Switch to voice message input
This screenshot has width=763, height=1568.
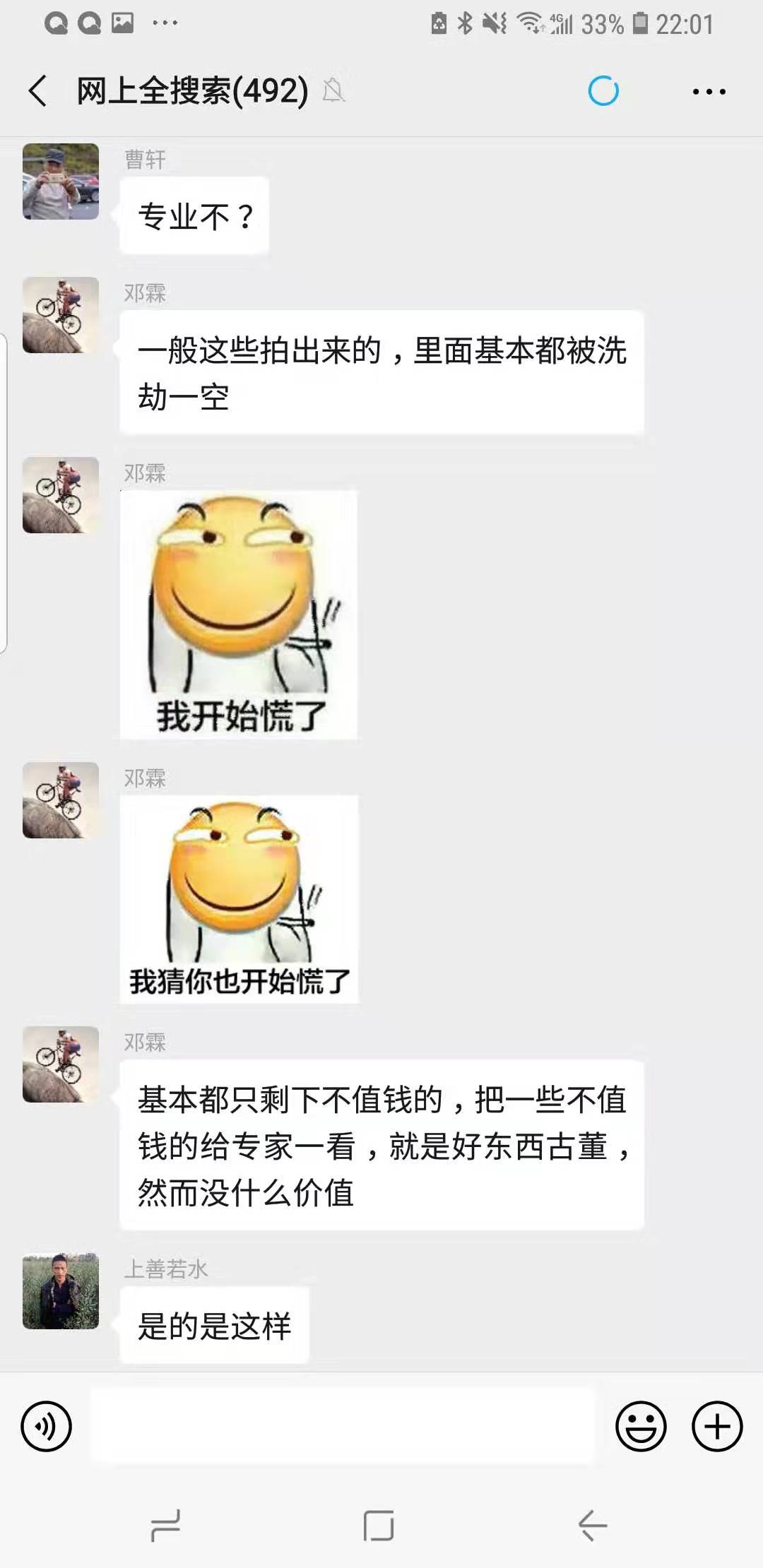point(47,1426)
